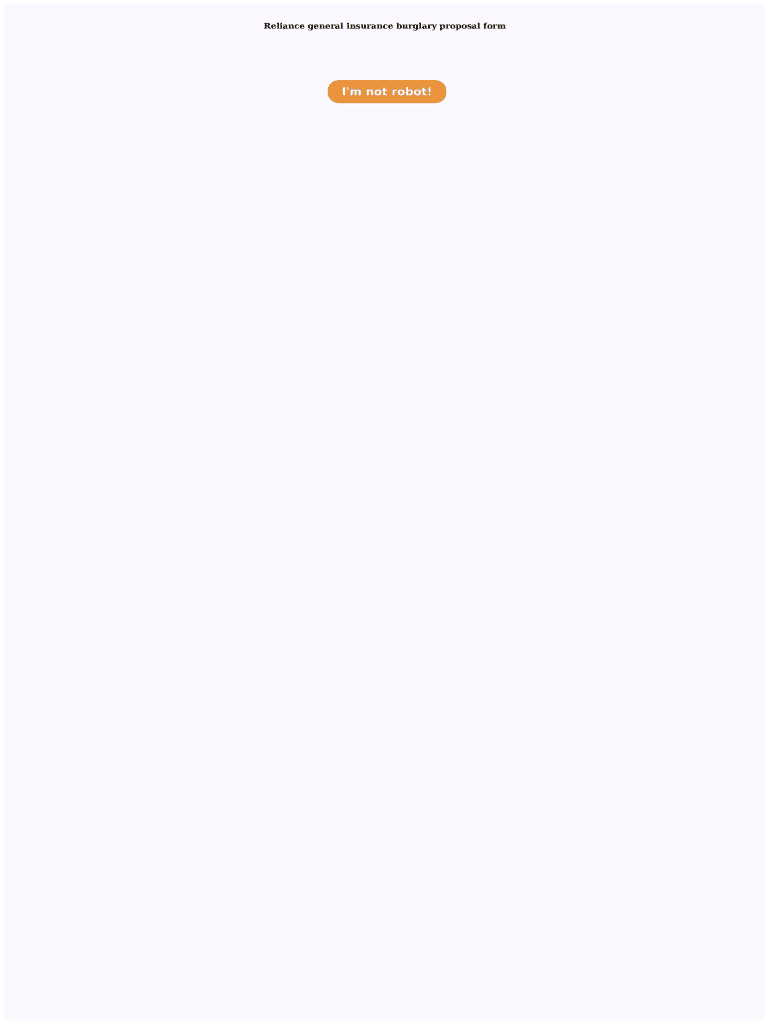Tap the "I'm not robot!" button

tap(387, 91)
